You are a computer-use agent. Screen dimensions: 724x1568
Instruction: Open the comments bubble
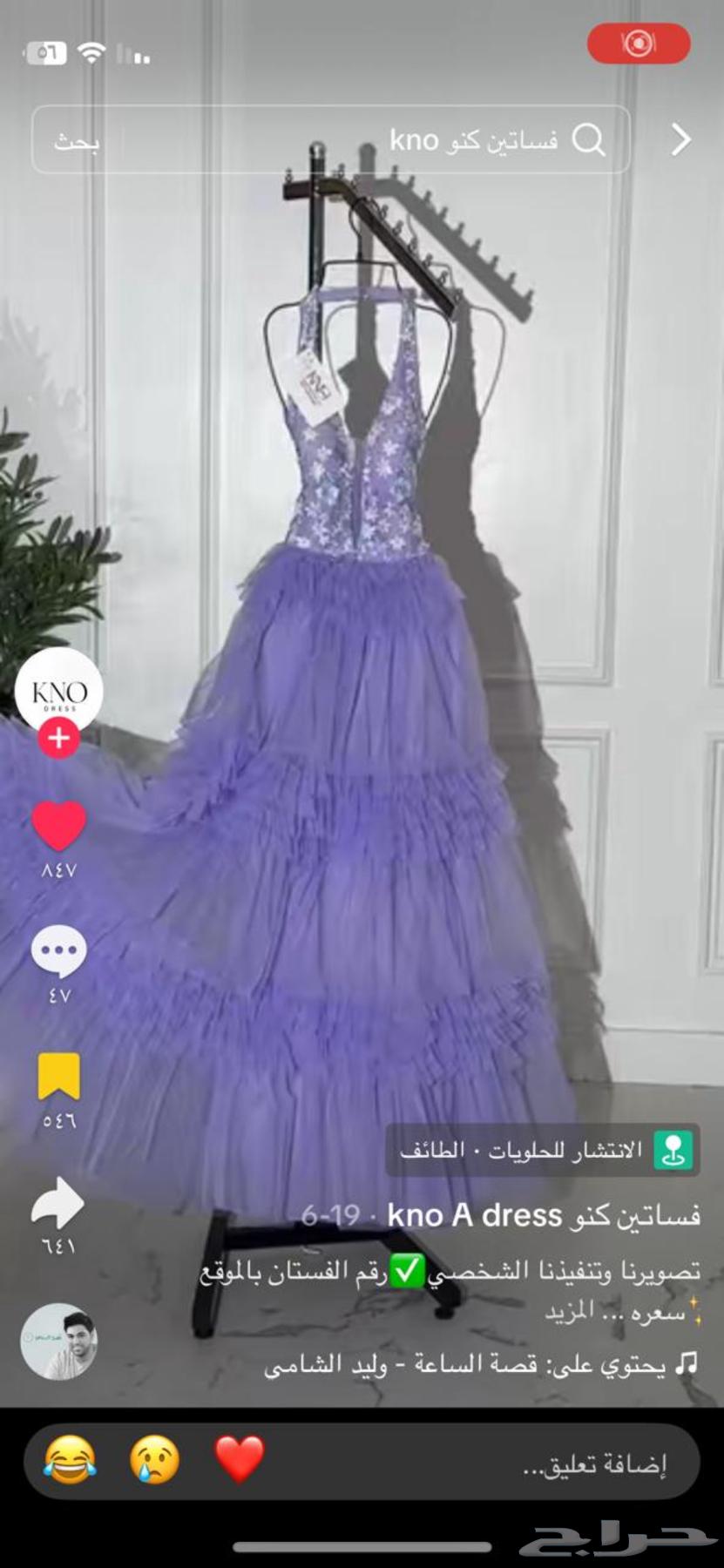point(58,951)
